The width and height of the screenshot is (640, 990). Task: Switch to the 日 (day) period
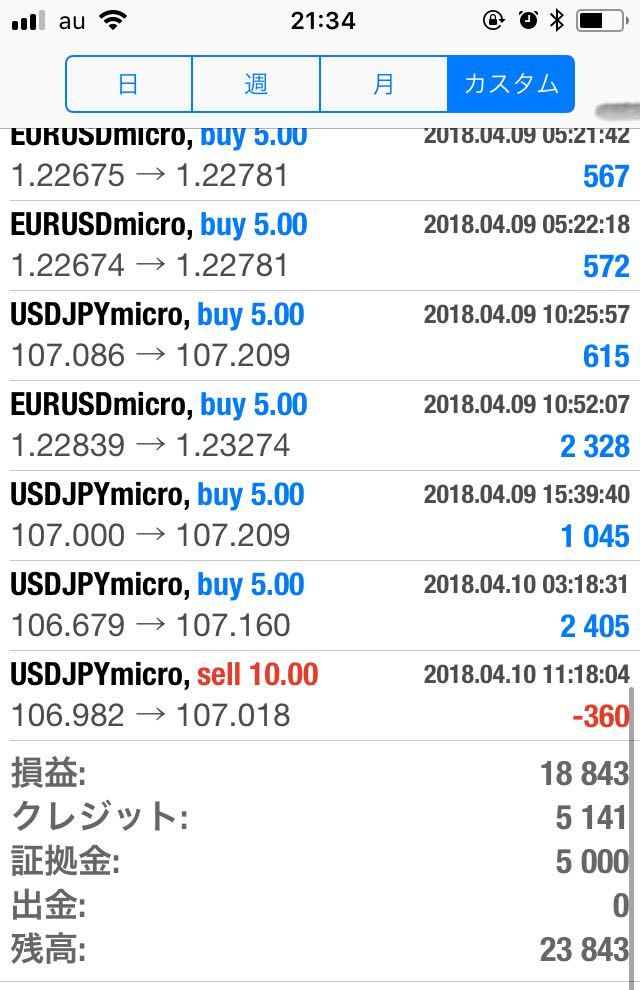(128, 84)
